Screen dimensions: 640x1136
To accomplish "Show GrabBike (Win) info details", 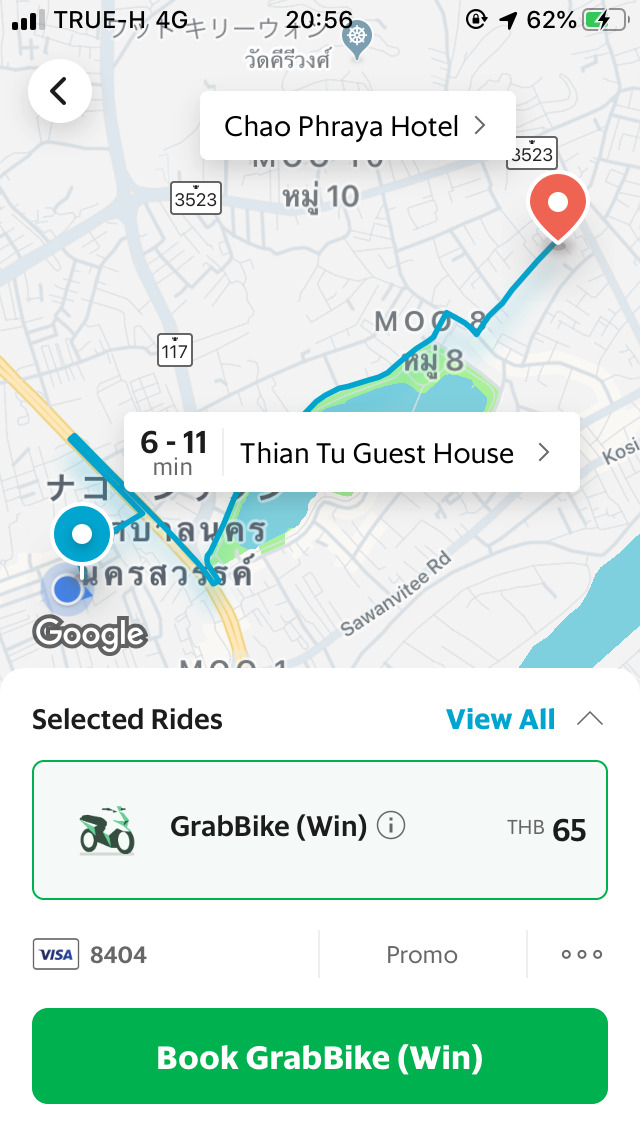I will [x=392, y=826].
